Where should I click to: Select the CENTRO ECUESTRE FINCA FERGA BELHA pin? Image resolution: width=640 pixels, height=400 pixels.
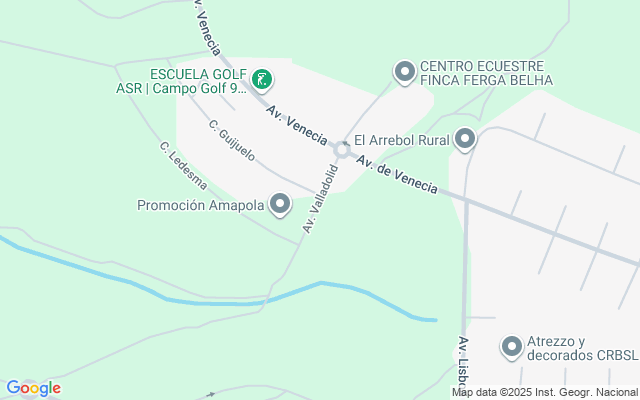tap(405, 71)
